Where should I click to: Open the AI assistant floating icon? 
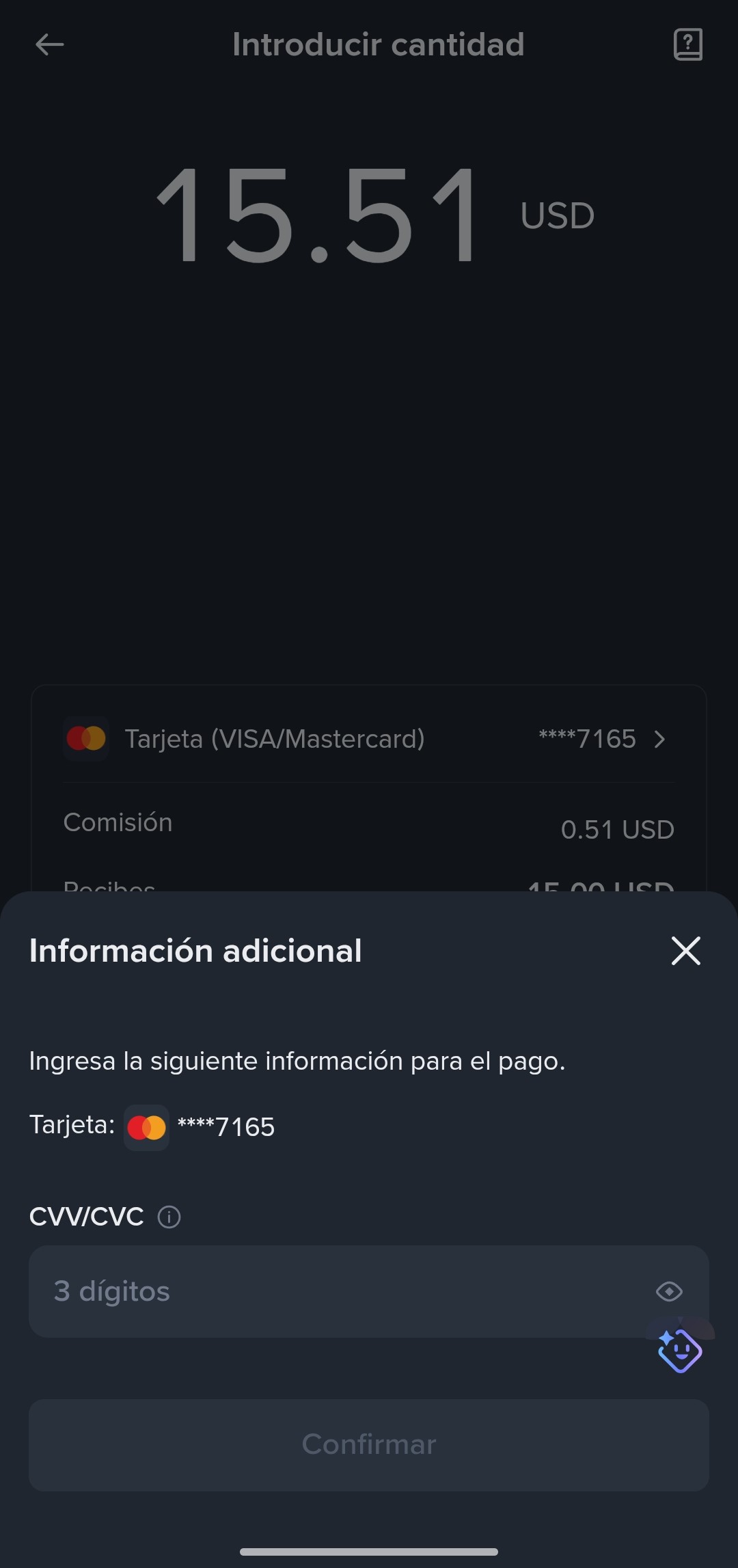tap(680, 1351)
